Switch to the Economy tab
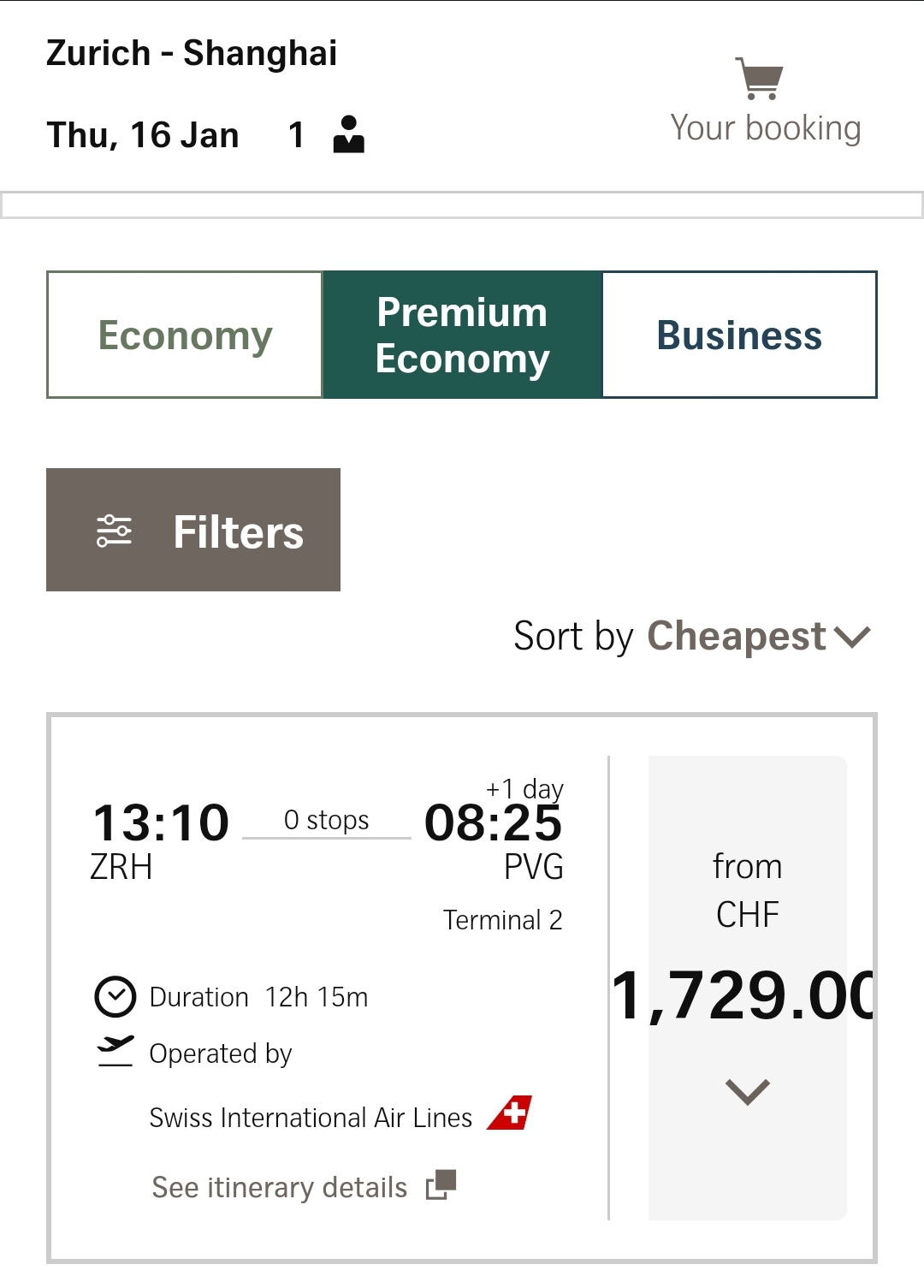Screen dimensions: 924x1288 coord(185,335)
